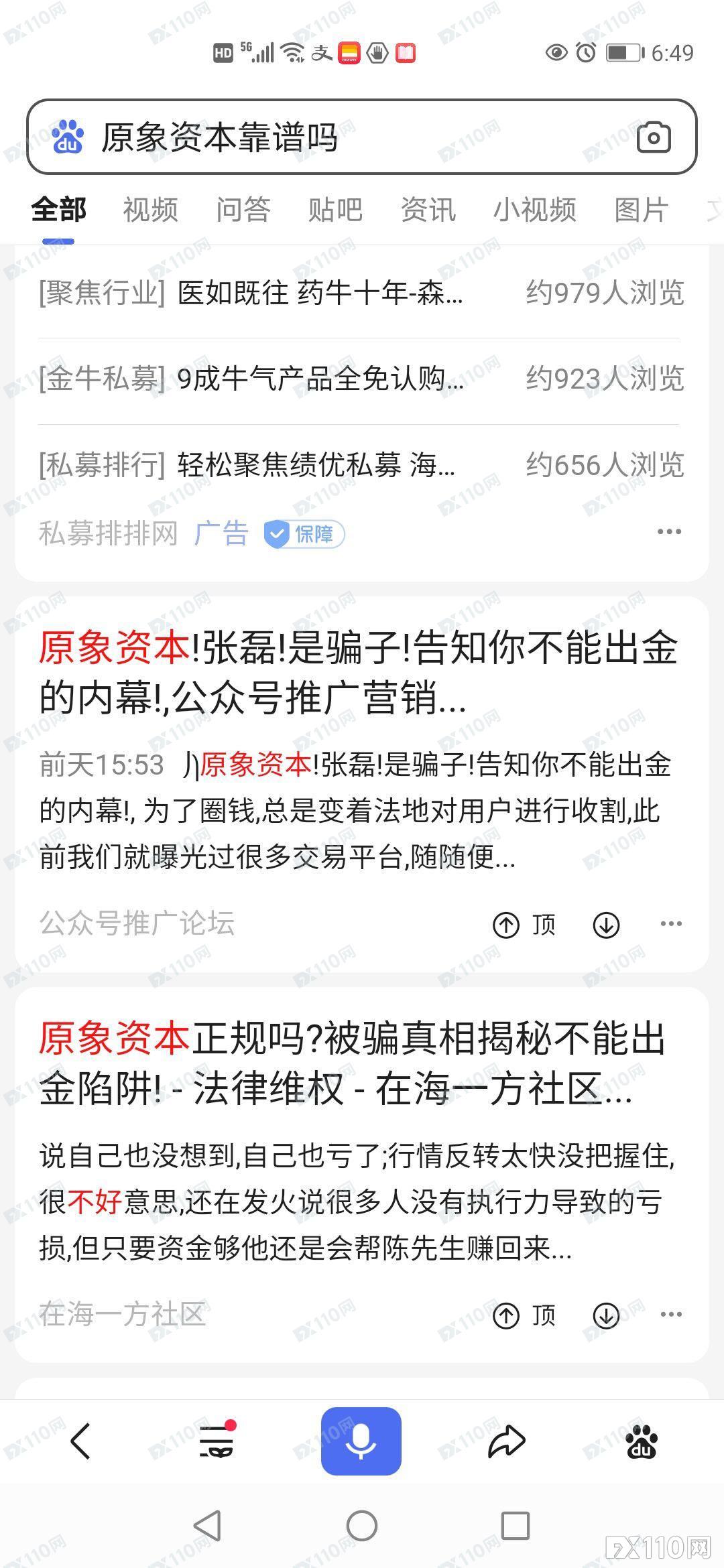Open the camera image search

(x=655, y=138)
